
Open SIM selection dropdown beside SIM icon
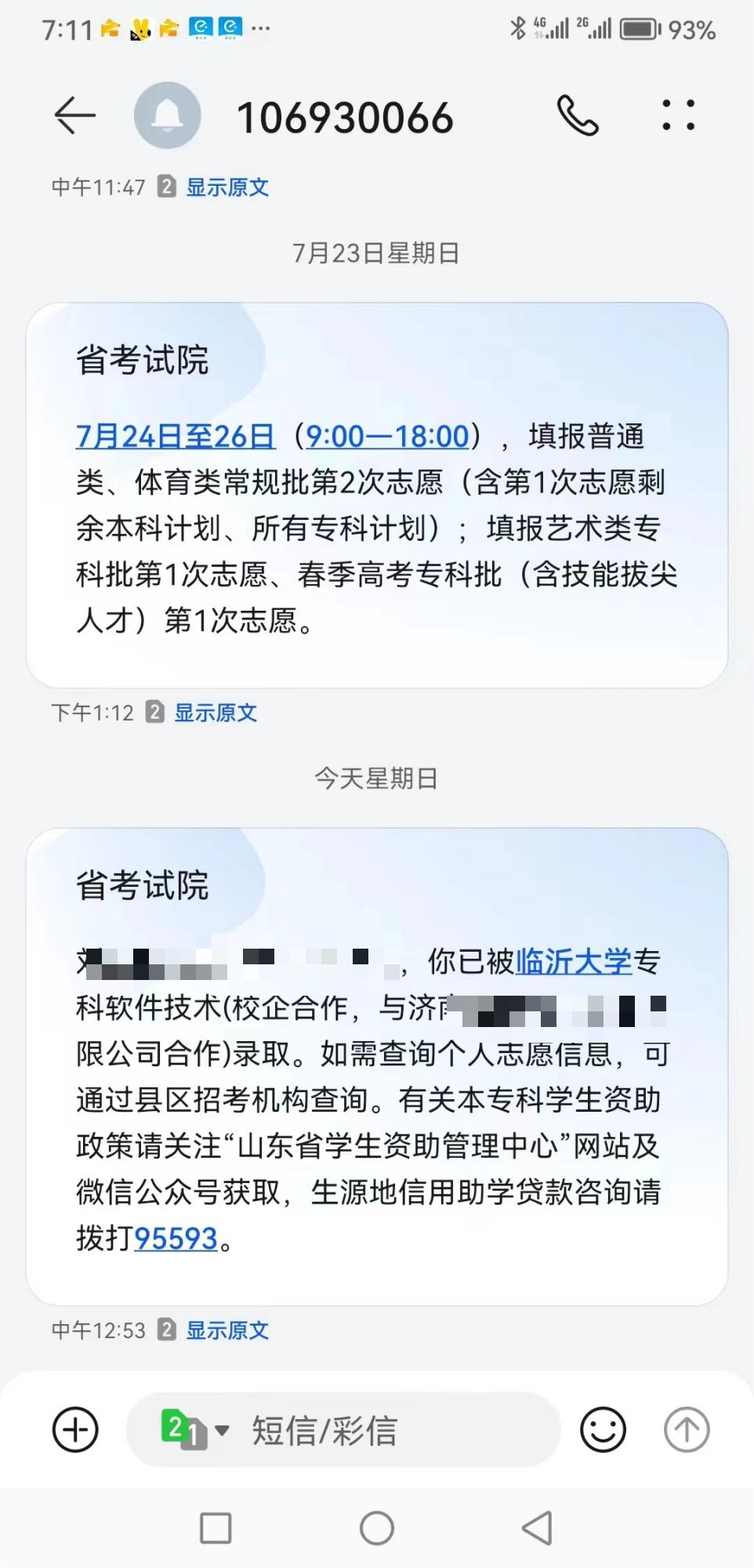point(222,1429)
